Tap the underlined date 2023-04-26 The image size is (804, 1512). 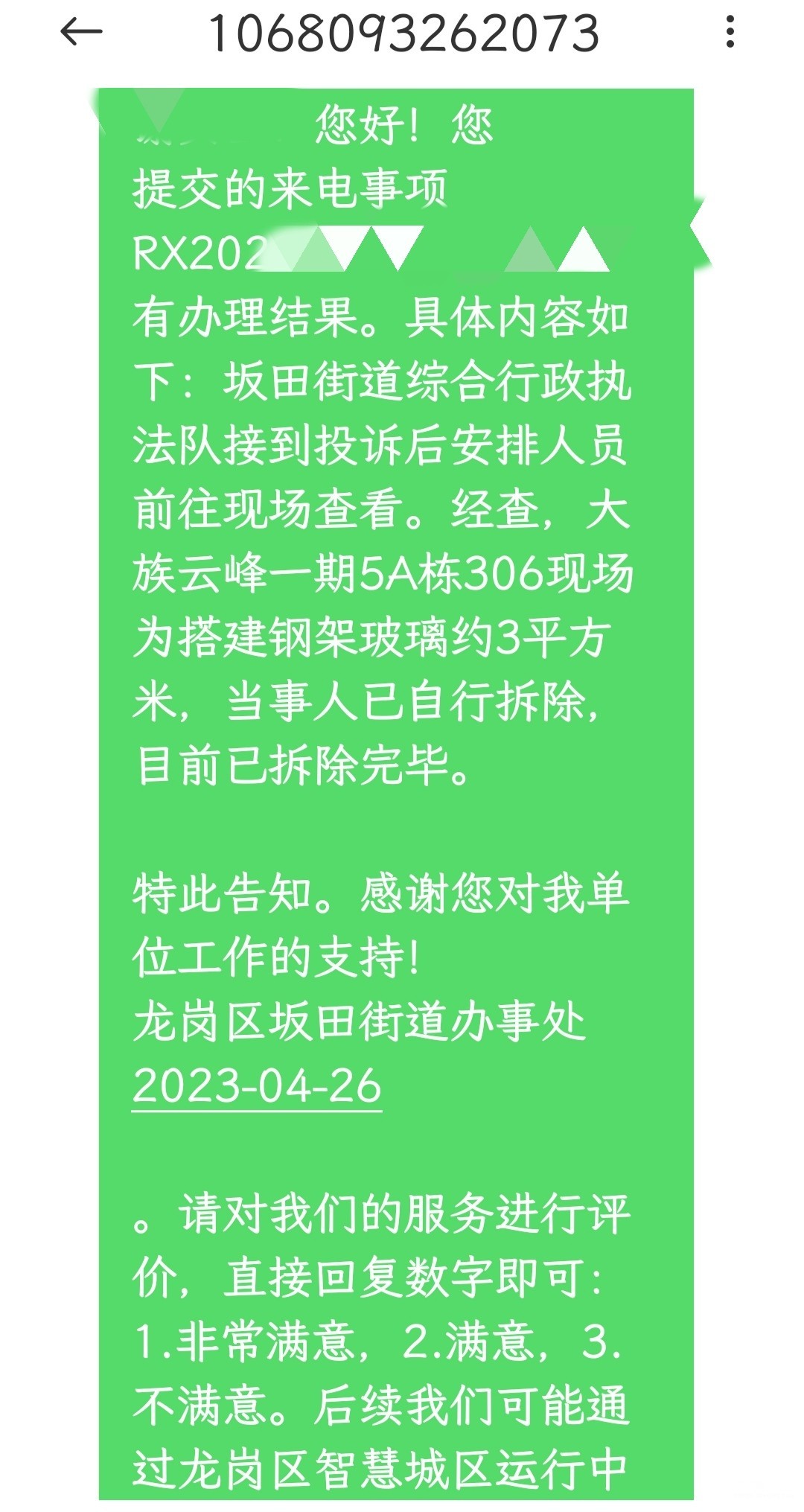click(257, 1086)
